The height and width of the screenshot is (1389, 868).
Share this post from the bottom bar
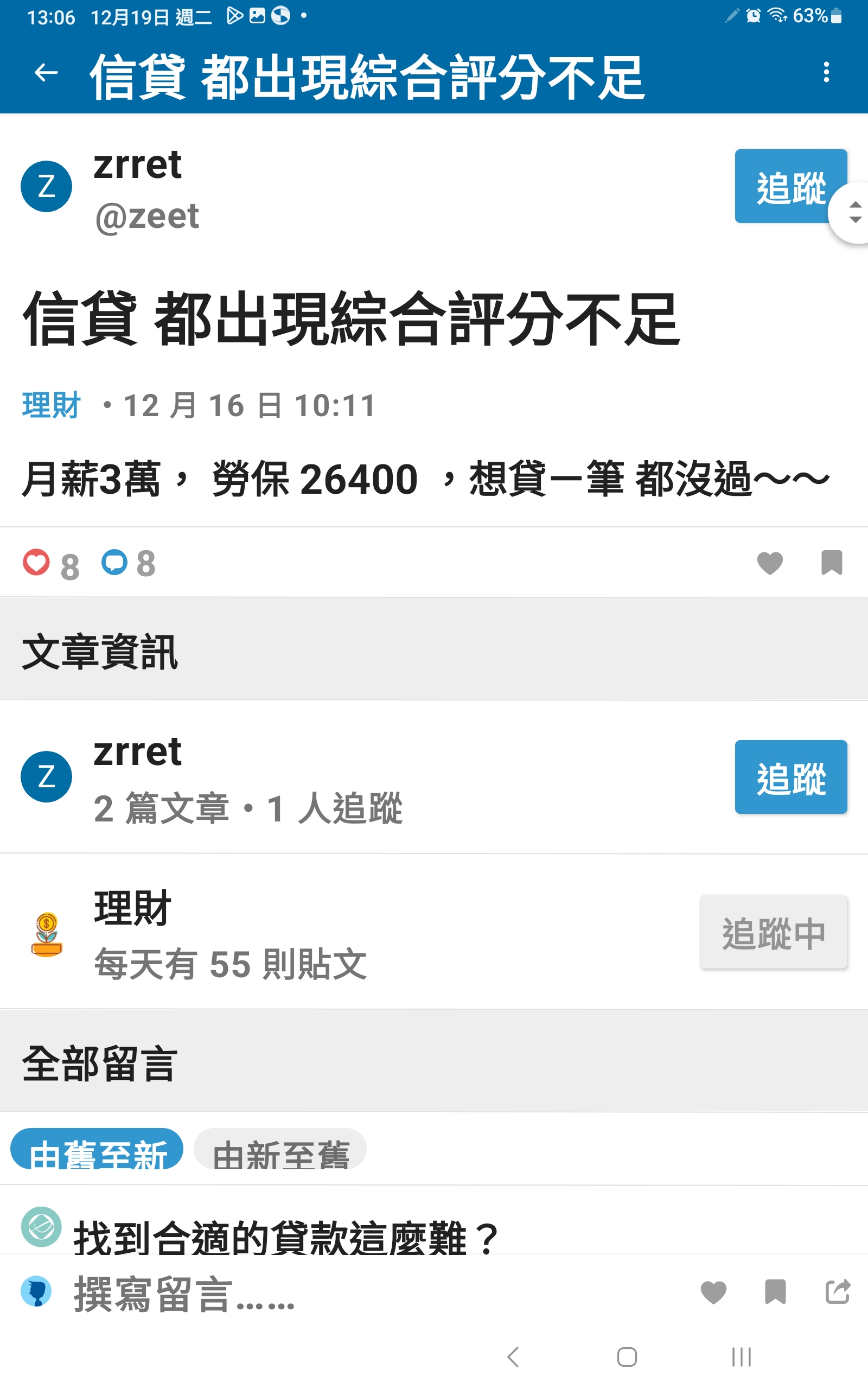pyautogui.click(x=837, y=1292)
